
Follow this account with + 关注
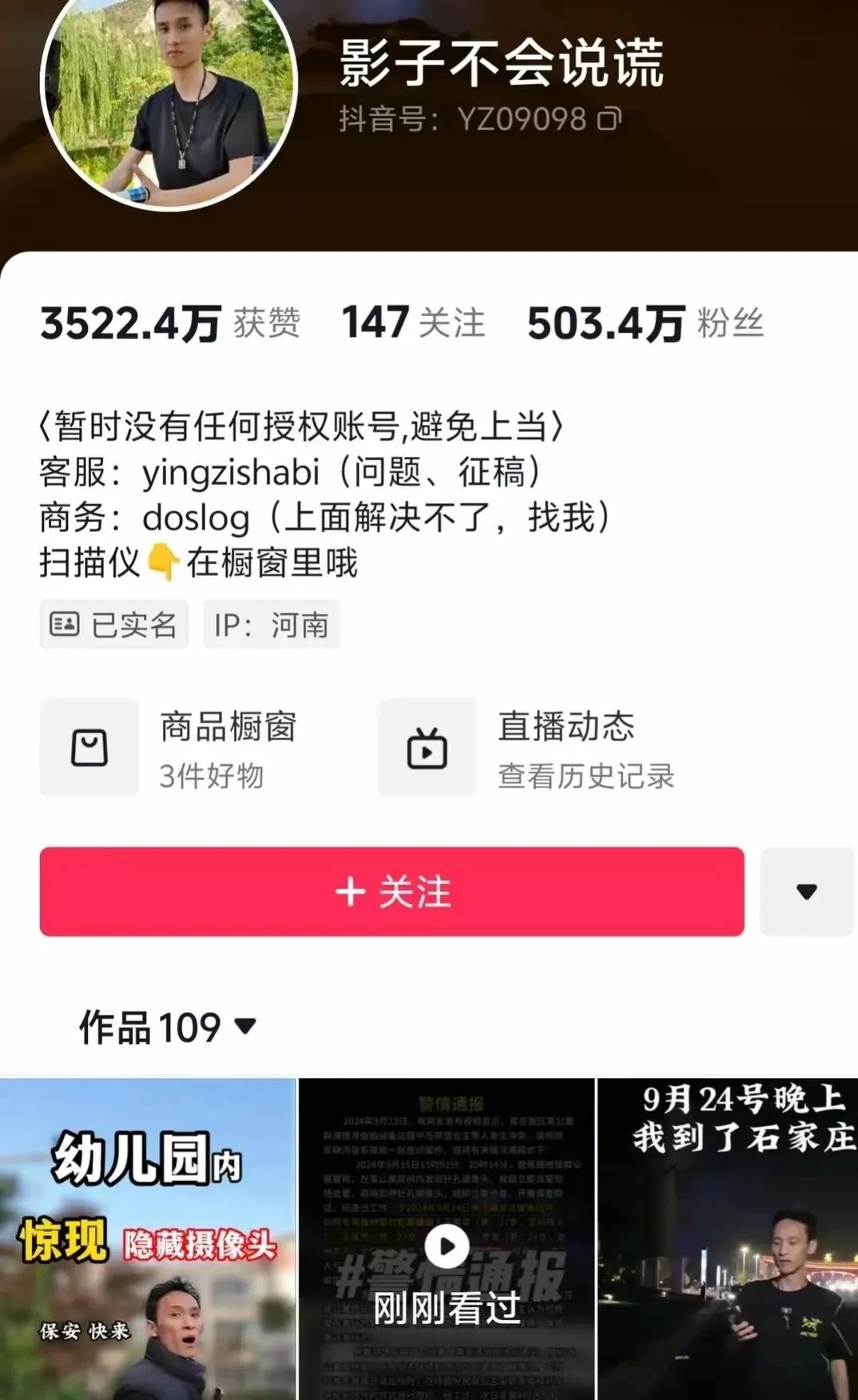pyautogui.click(x=391, y=891)
